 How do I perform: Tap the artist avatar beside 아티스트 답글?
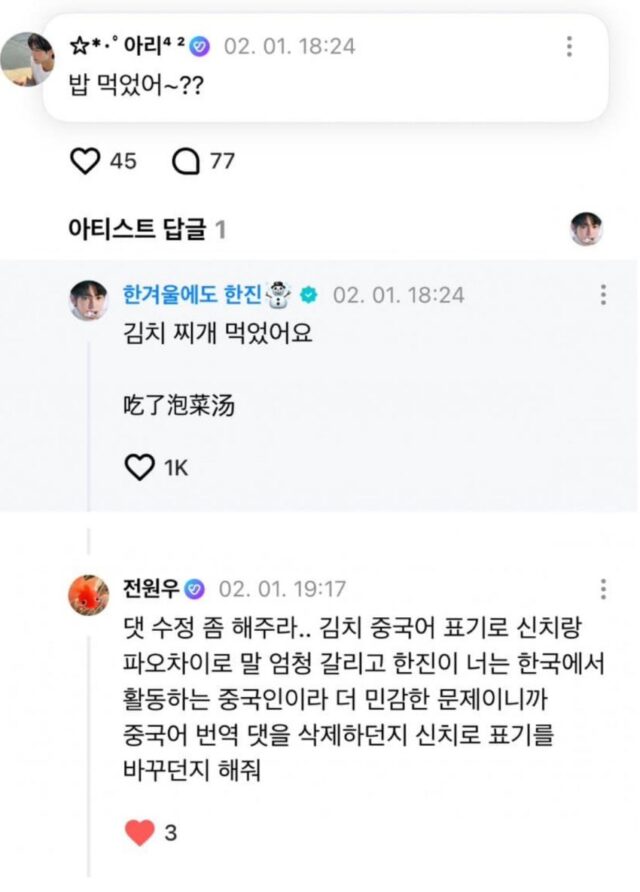tap(587, 229)
